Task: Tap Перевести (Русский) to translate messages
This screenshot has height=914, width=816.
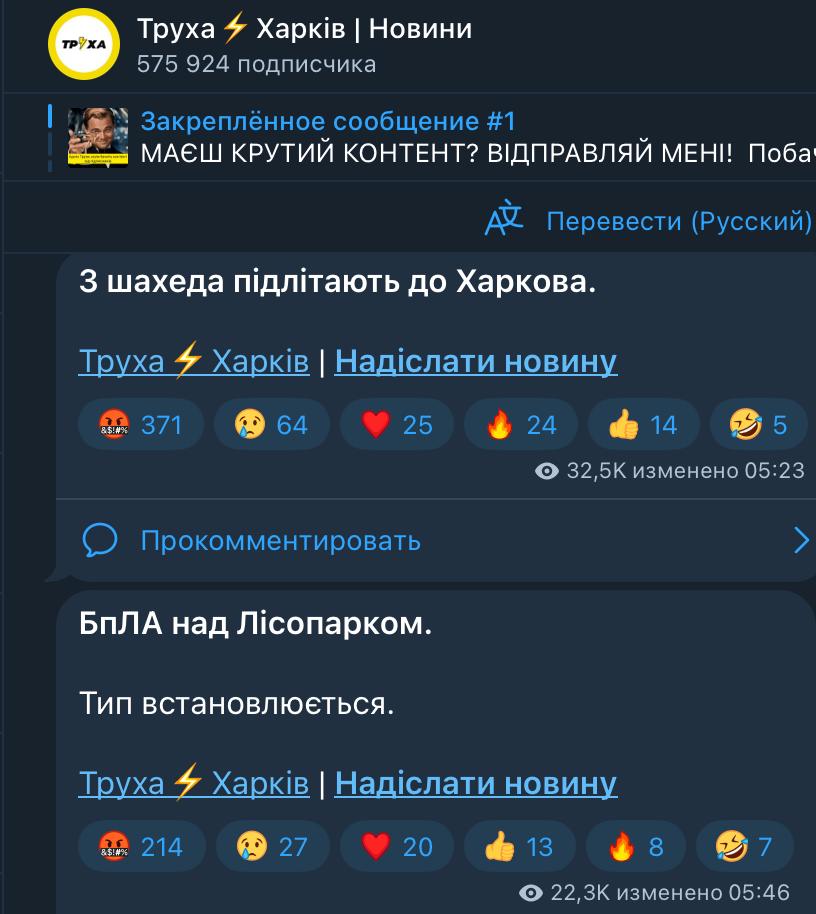Action: pos(677,221)
